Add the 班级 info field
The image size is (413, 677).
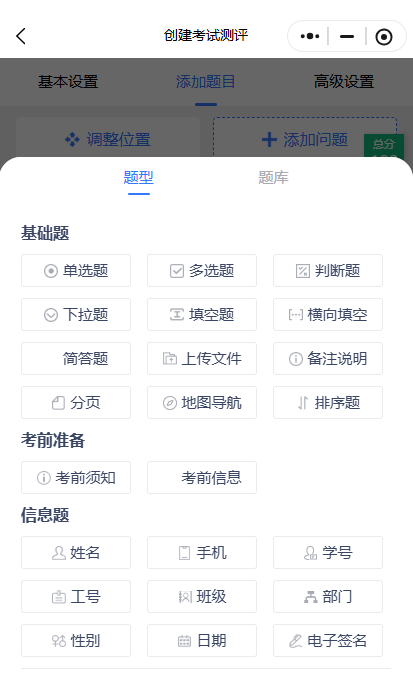[x=202, y=597]
